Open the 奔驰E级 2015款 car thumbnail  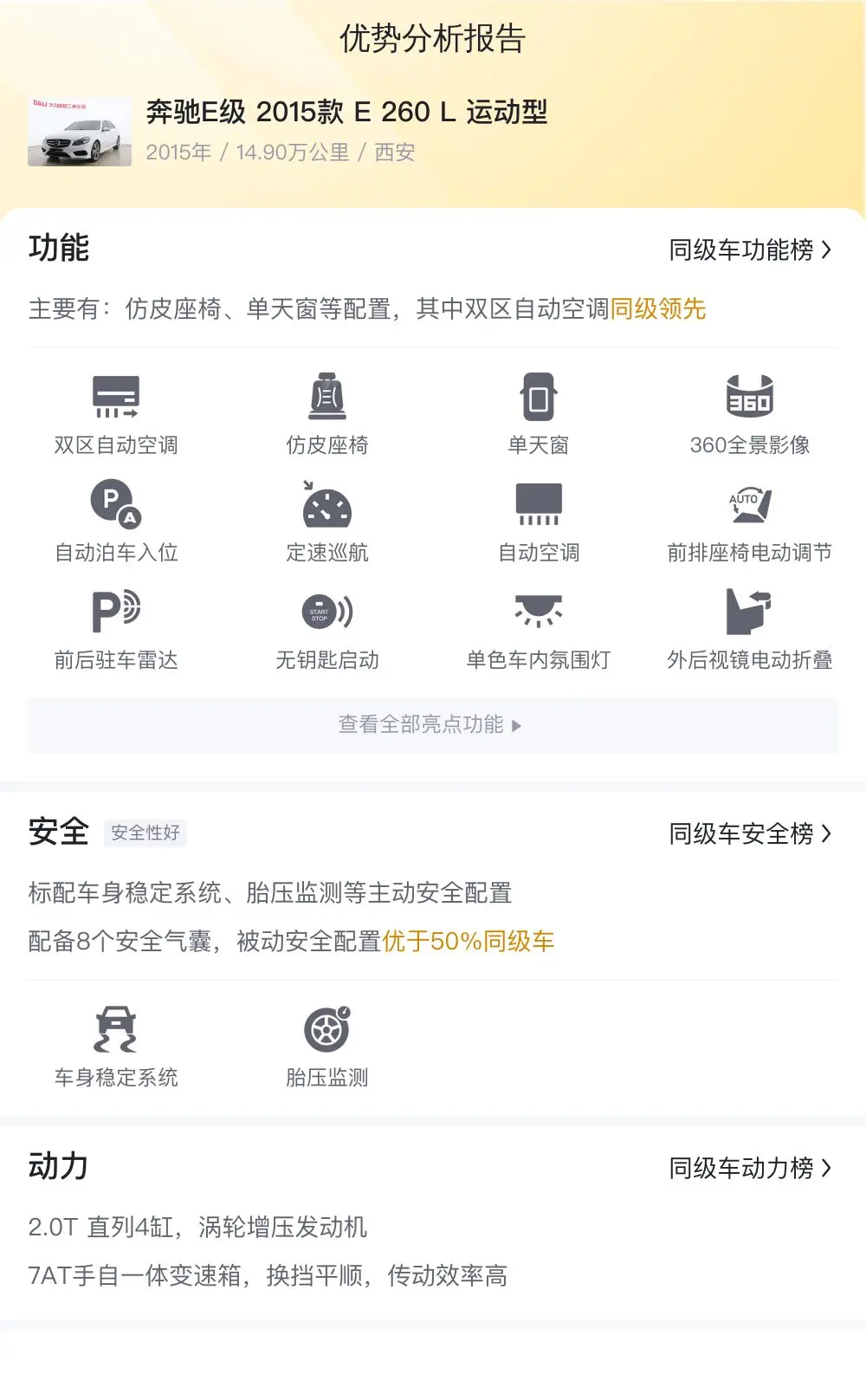(80, 132)
